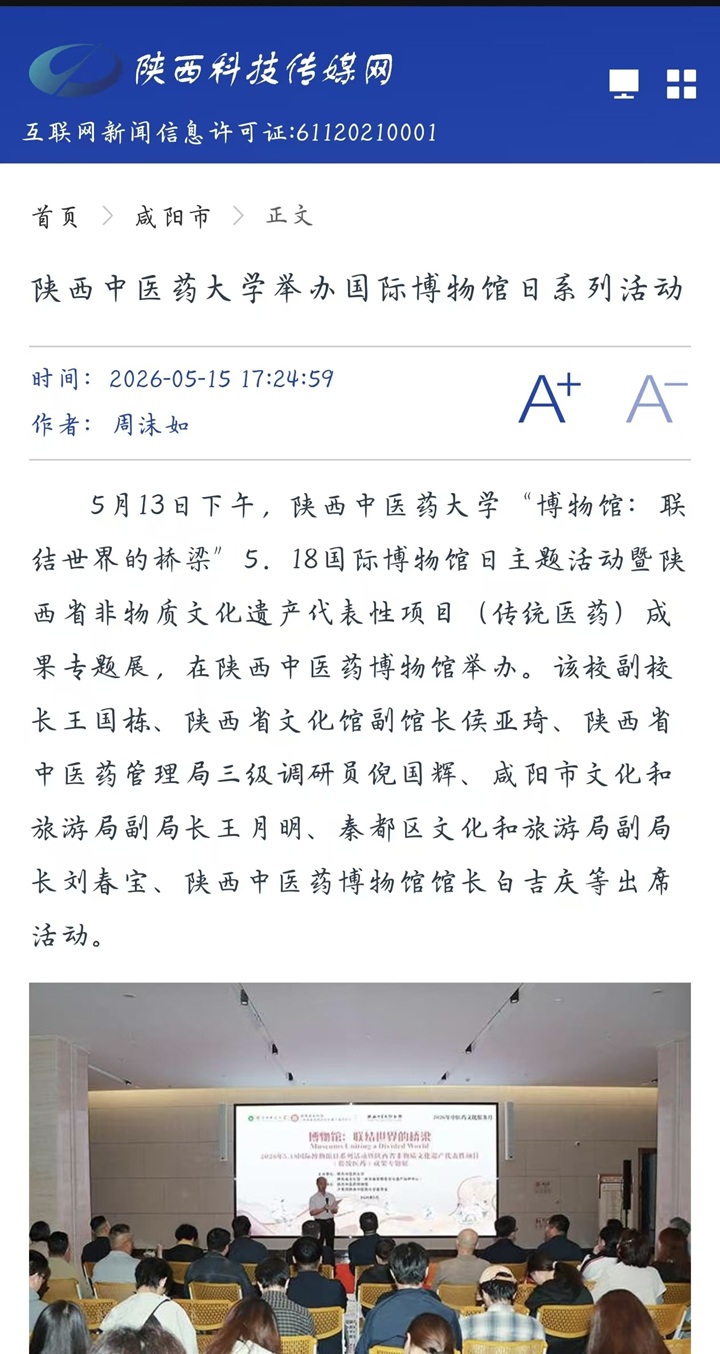Open the 咸阳市 breadcrumb link
This screenshot has width=720, height=1354.
pos(173,216)
